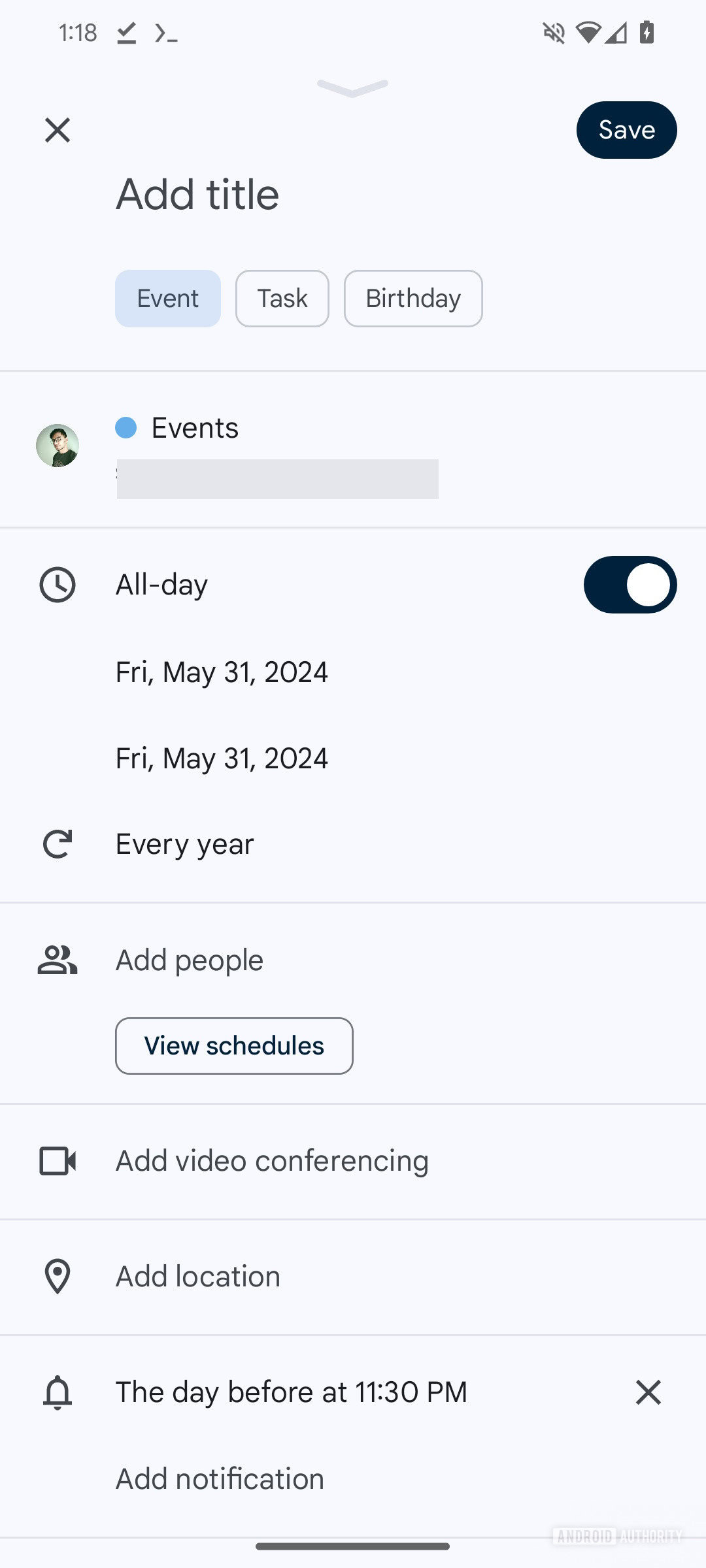Add another notification
Screen dimensions: 706x1568
pos(220,1478)
